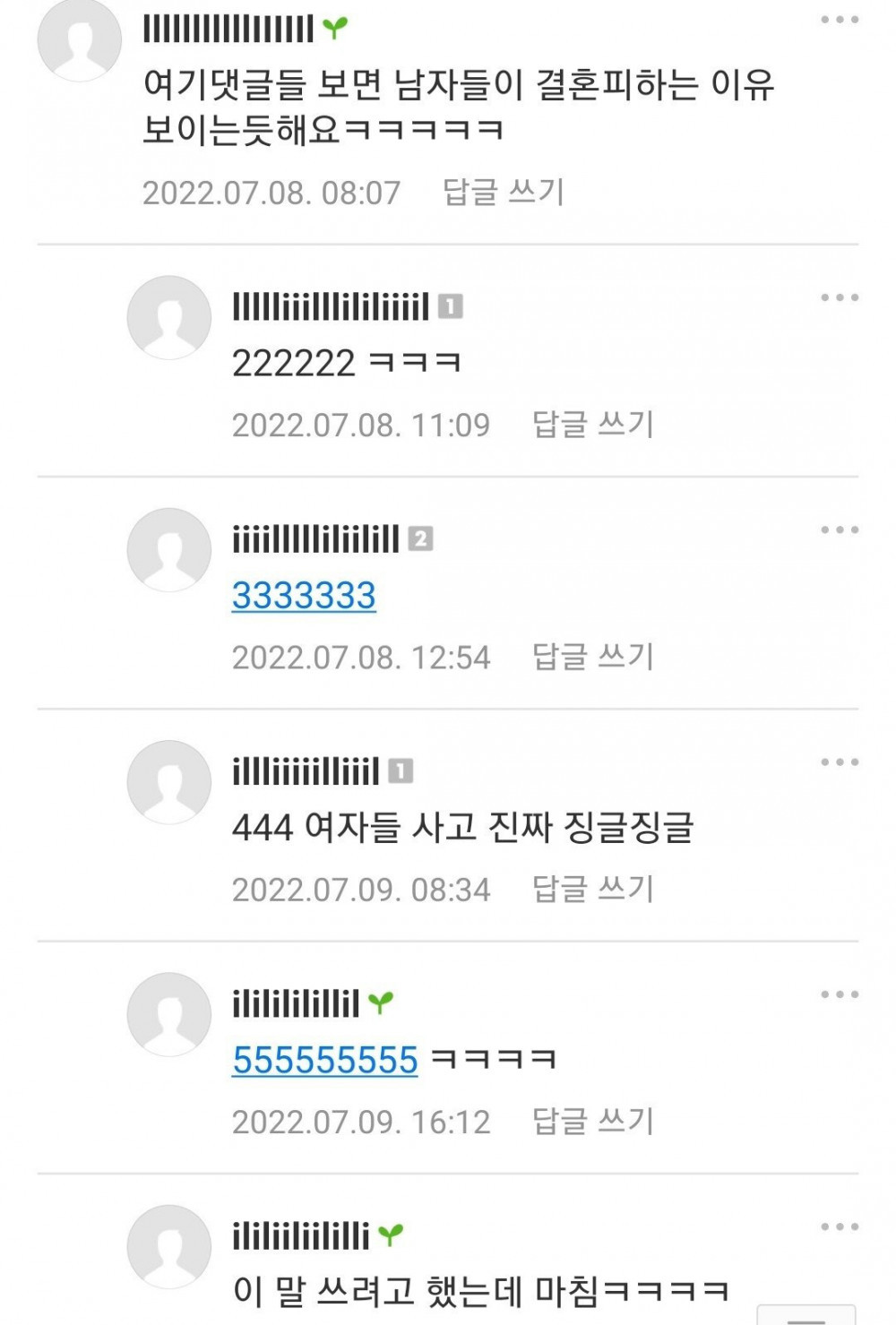This screenshot has height=1325, width=896.
Task: Open overflow menu for the 3333333 comment
Action: click(840, 530)
